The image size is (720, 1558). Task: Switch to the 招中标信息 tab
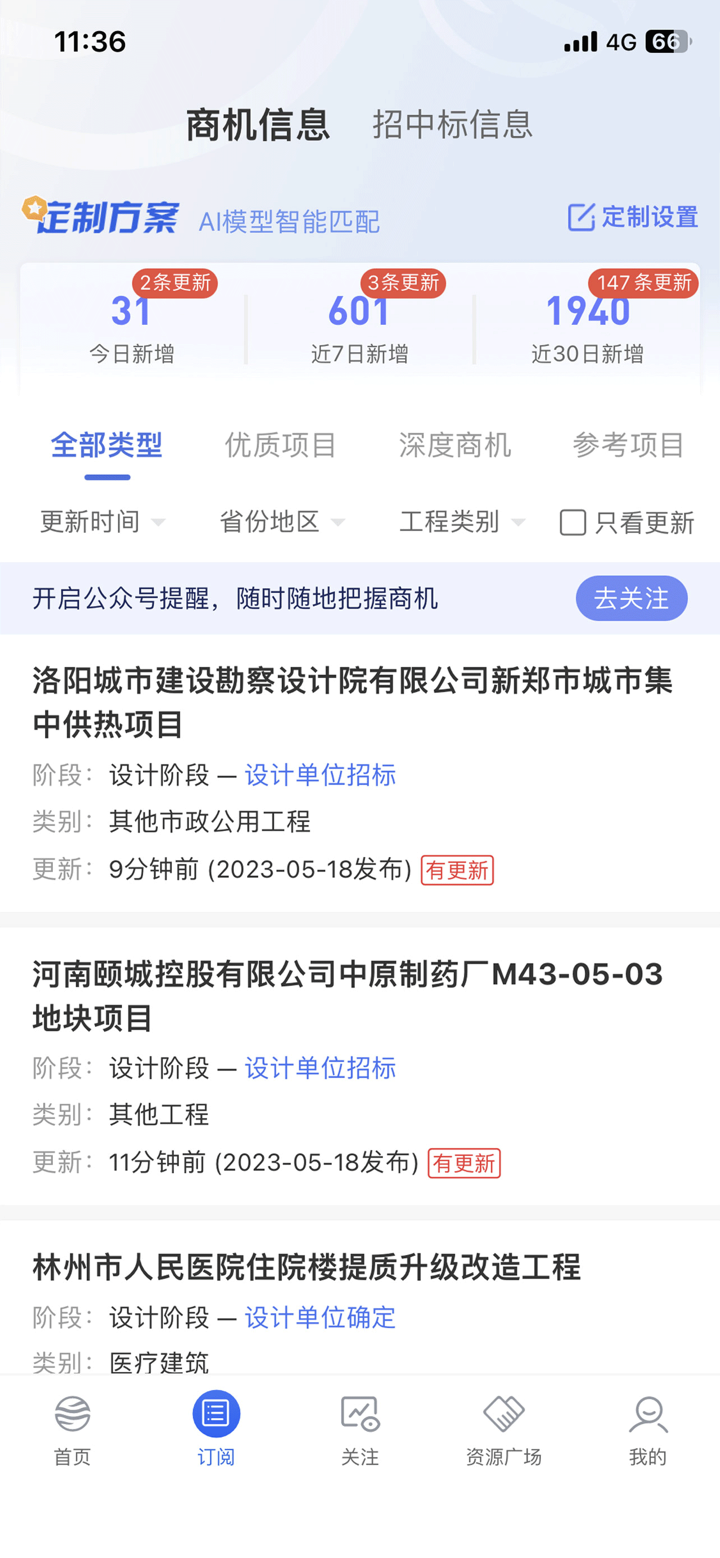click(452, 125)
